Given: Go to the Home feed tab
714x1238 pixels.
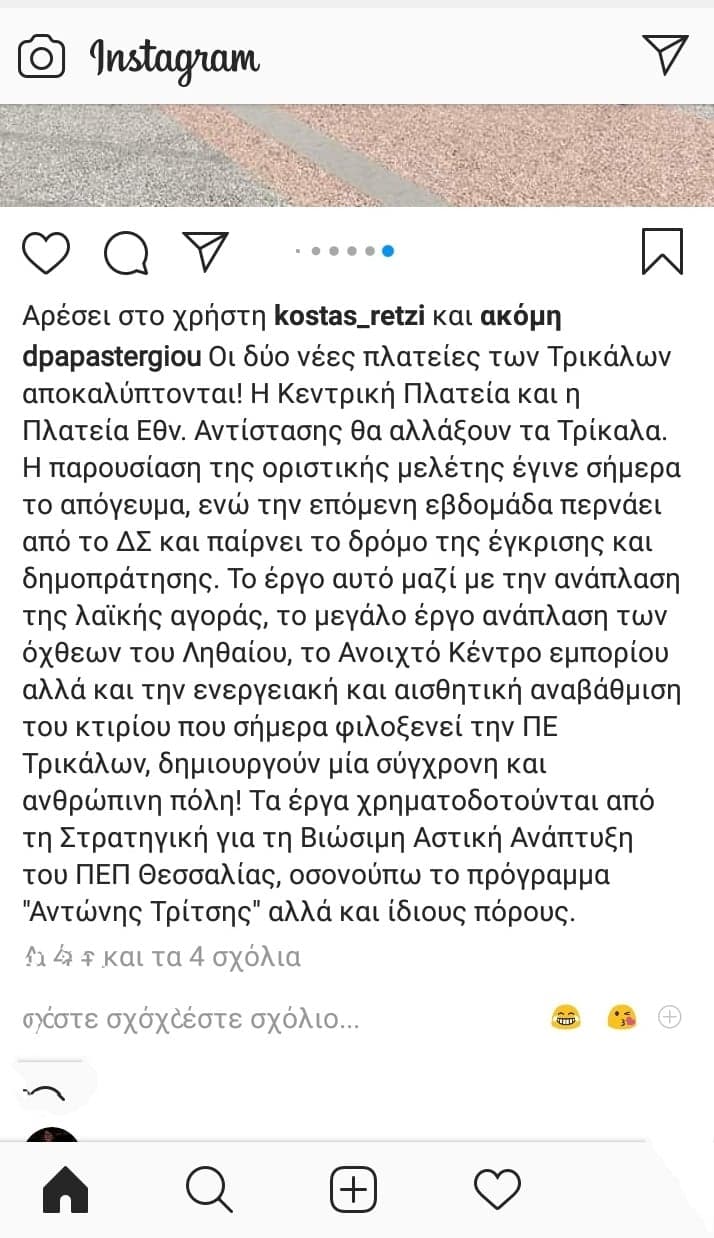Looking at the screenshot, I should 65,1190.
